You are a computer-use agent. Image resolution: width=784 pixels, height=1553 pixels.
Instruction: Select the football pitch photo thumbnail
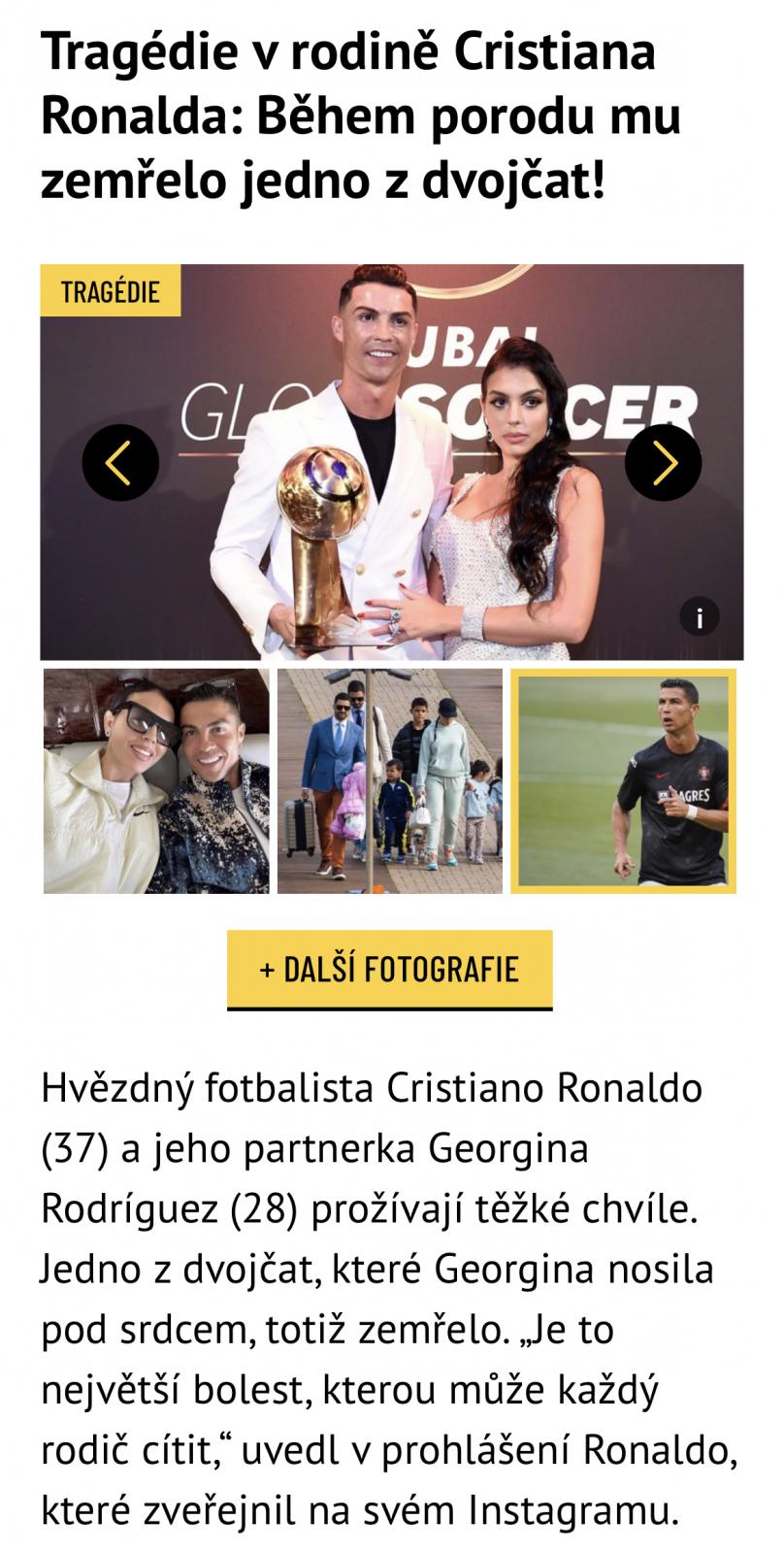pyautogui.click(x=624, y=780)
